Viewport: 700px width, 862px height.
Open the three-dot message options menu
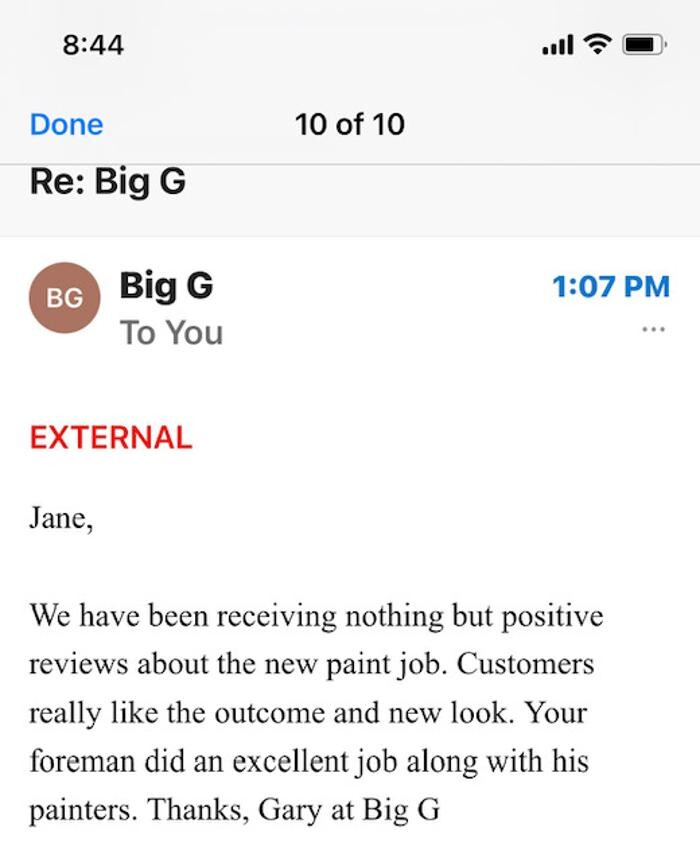coord(653,329)
